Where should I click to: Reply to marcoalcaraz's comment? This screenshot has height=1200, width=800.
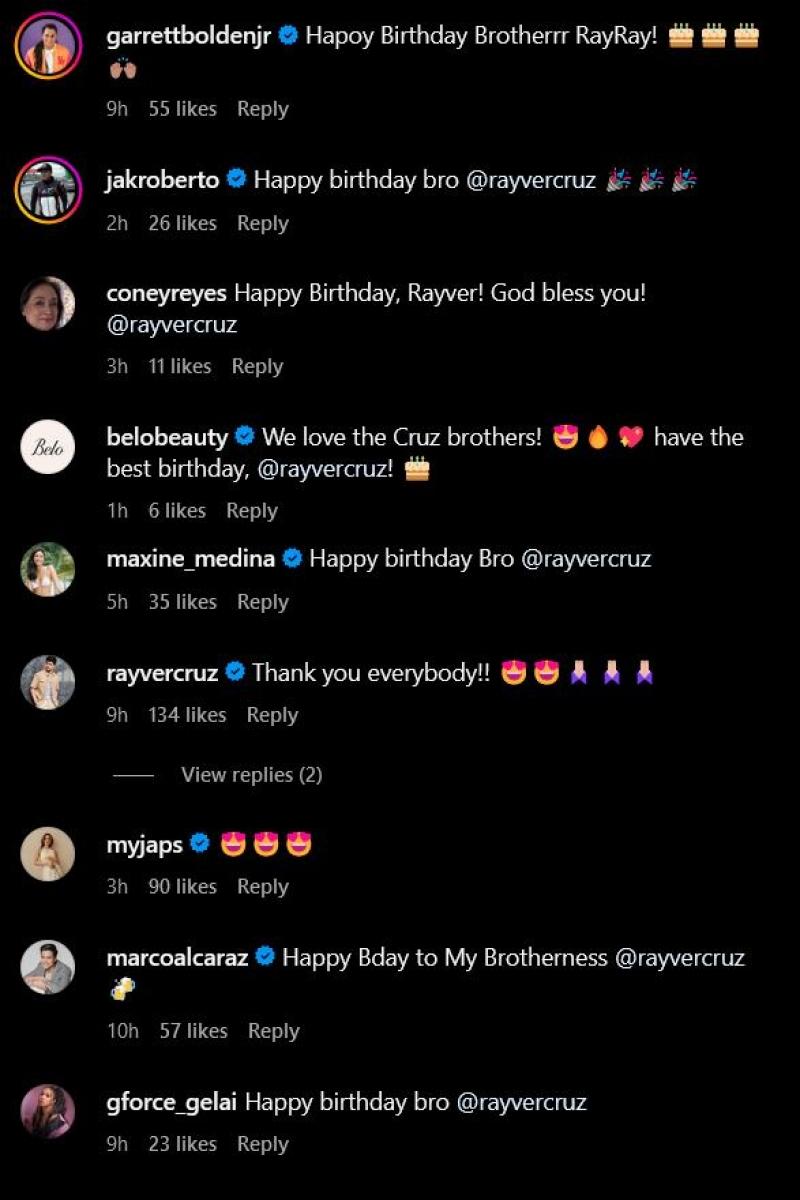pyautogui.click(x=273, y=1030)
